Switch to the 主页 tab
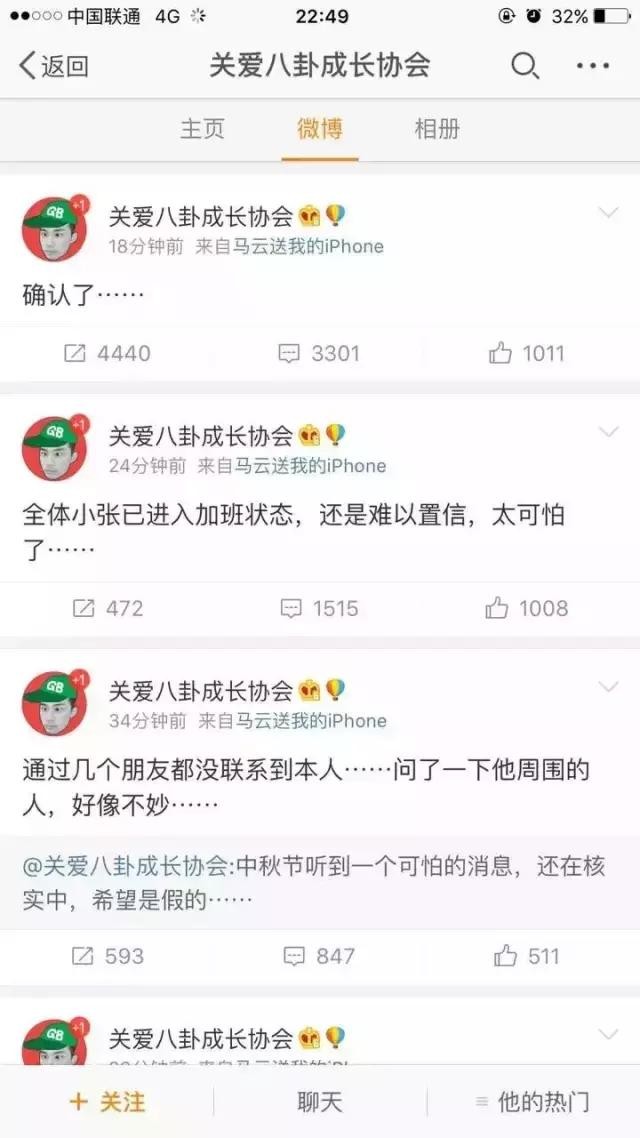 202,129
